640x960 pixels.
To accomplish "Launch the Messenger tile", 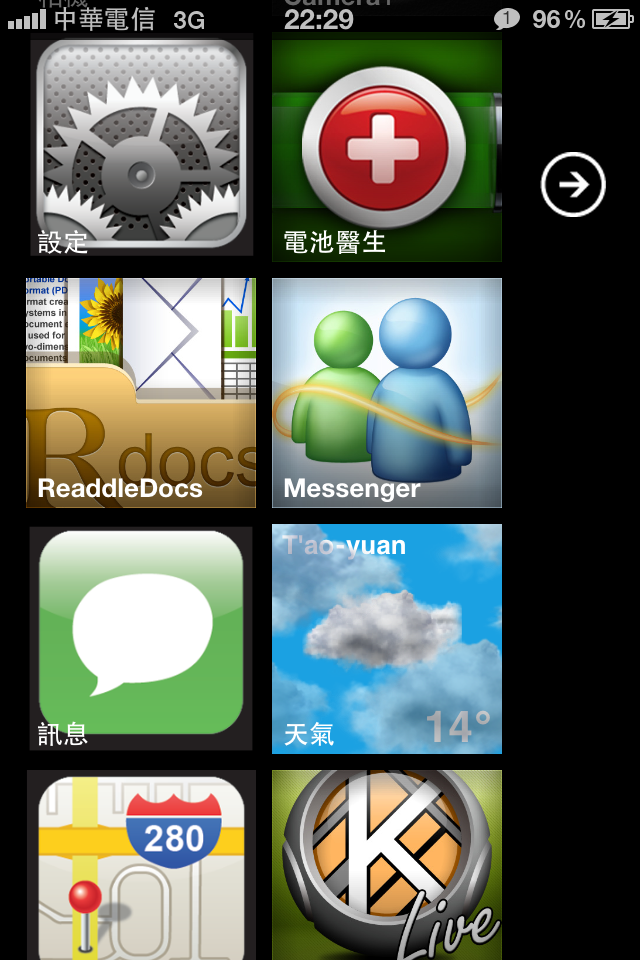I will click(386, 393).
